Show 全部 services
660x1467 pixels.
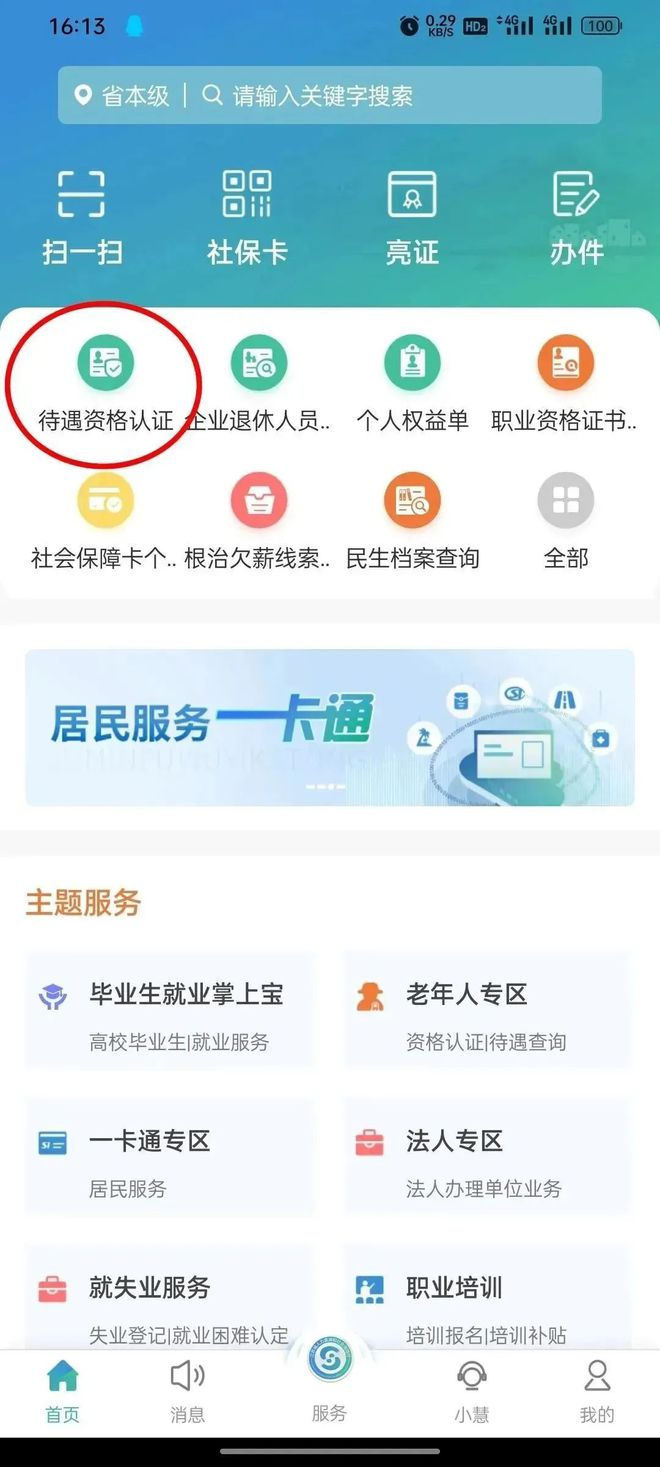pyautogui.click(x=565, y=520)
